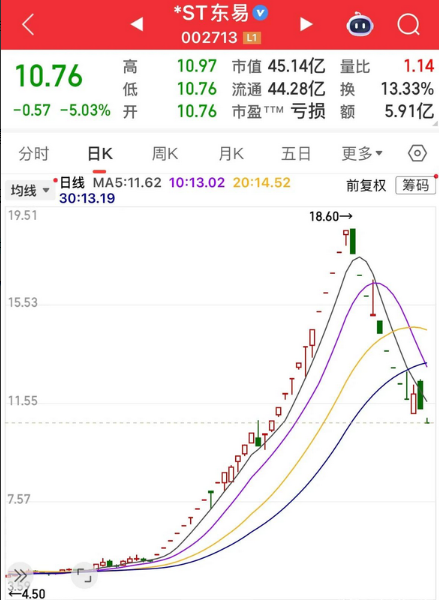Go back using the top-left arrow

pos(28,24)
